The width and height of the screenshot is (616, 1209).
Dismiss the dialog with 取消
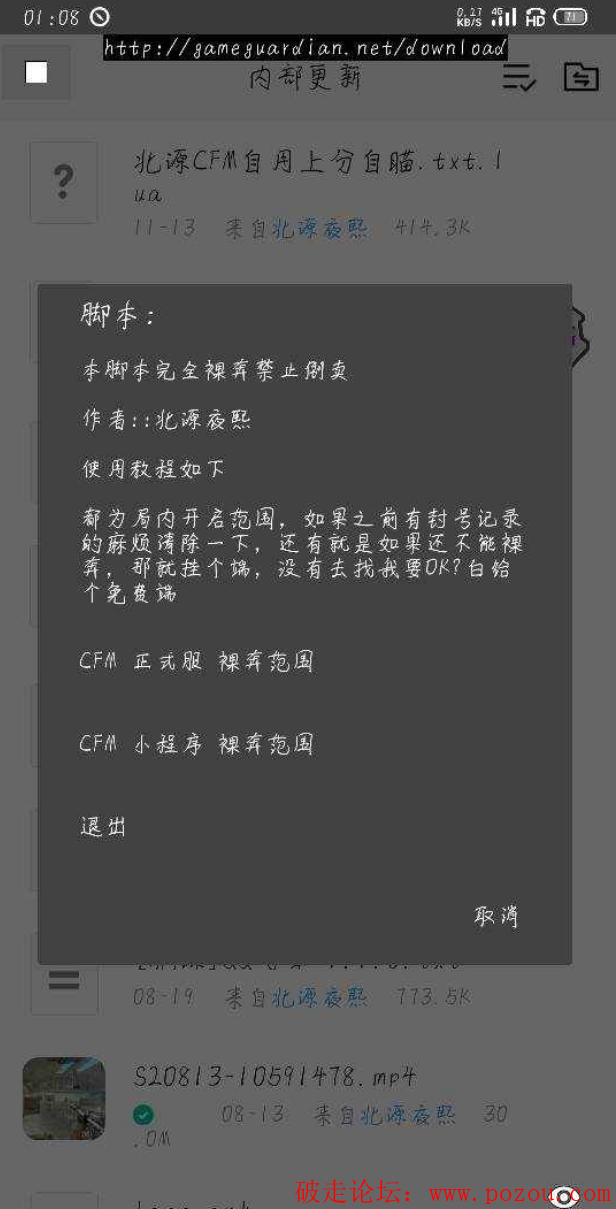click(x=496, y=916)
